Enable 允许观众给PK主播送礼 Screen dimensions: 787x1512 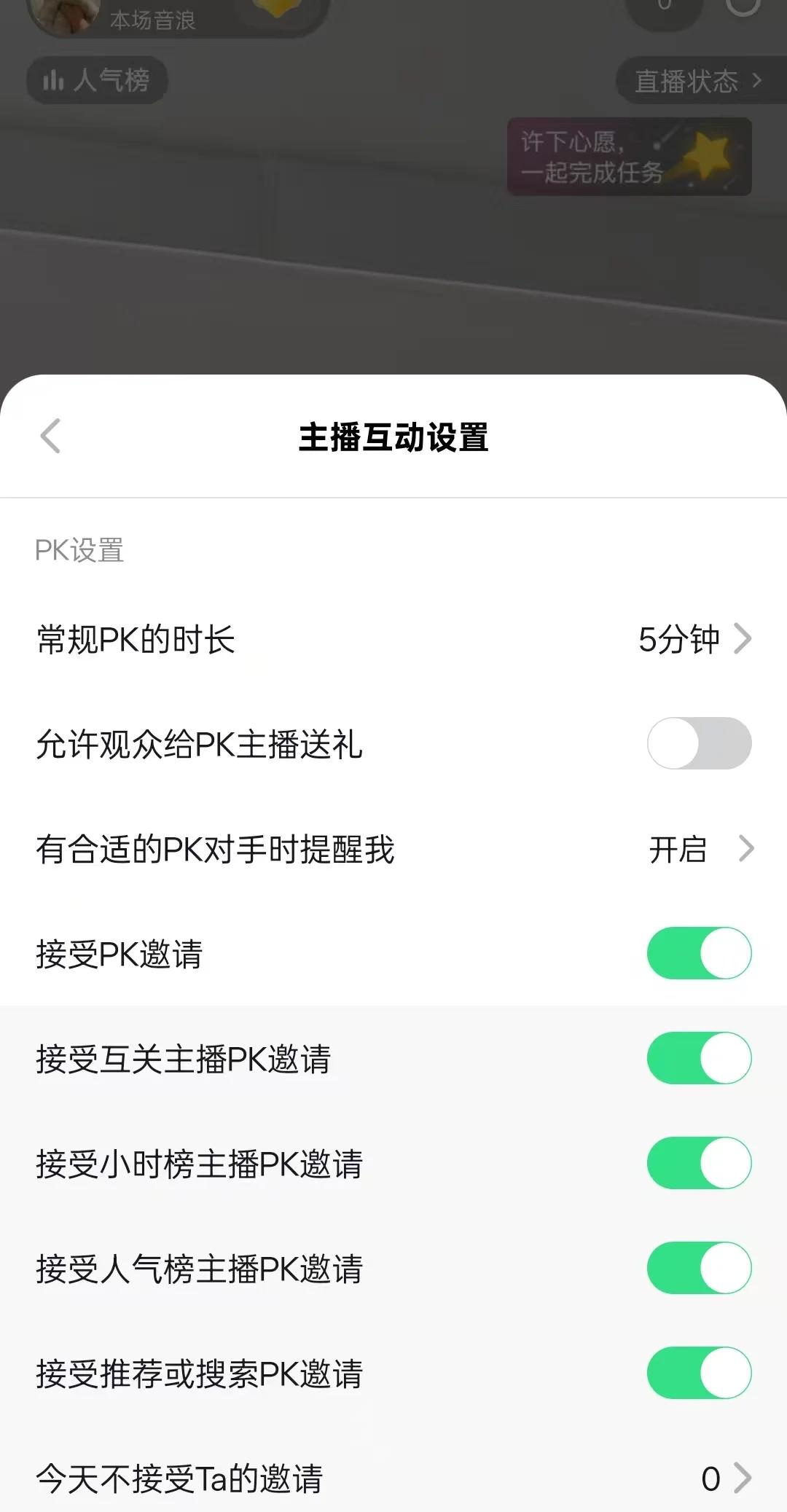(x=697, y=743)
